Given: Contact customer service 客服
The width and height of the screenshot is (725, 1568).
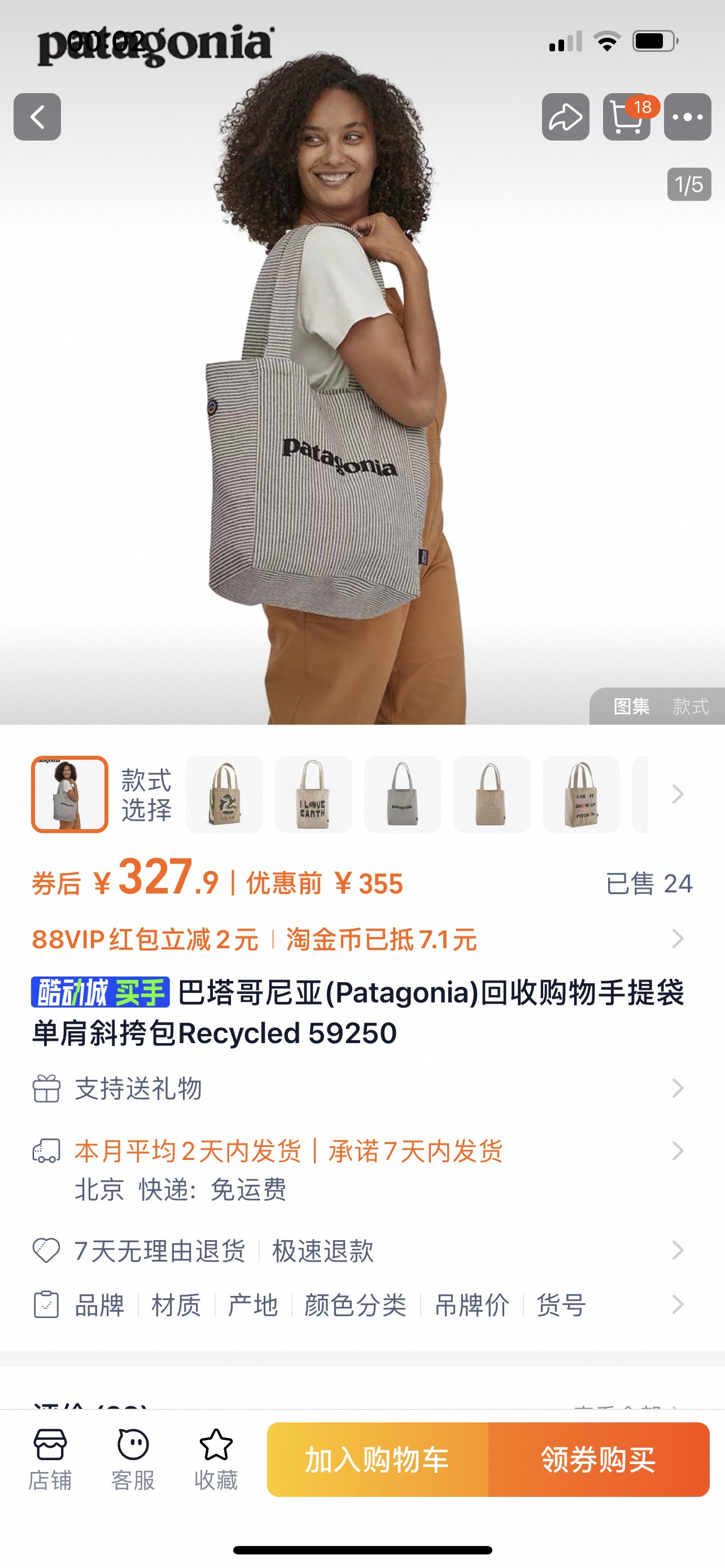Looking at the screenshot, I should (133, 1459).
